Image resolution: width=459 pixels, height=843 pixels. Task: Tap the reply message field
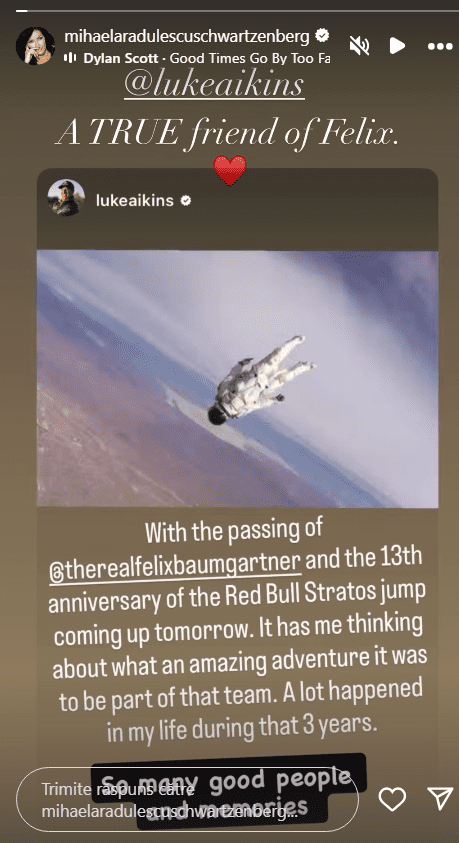click(187, 799)
